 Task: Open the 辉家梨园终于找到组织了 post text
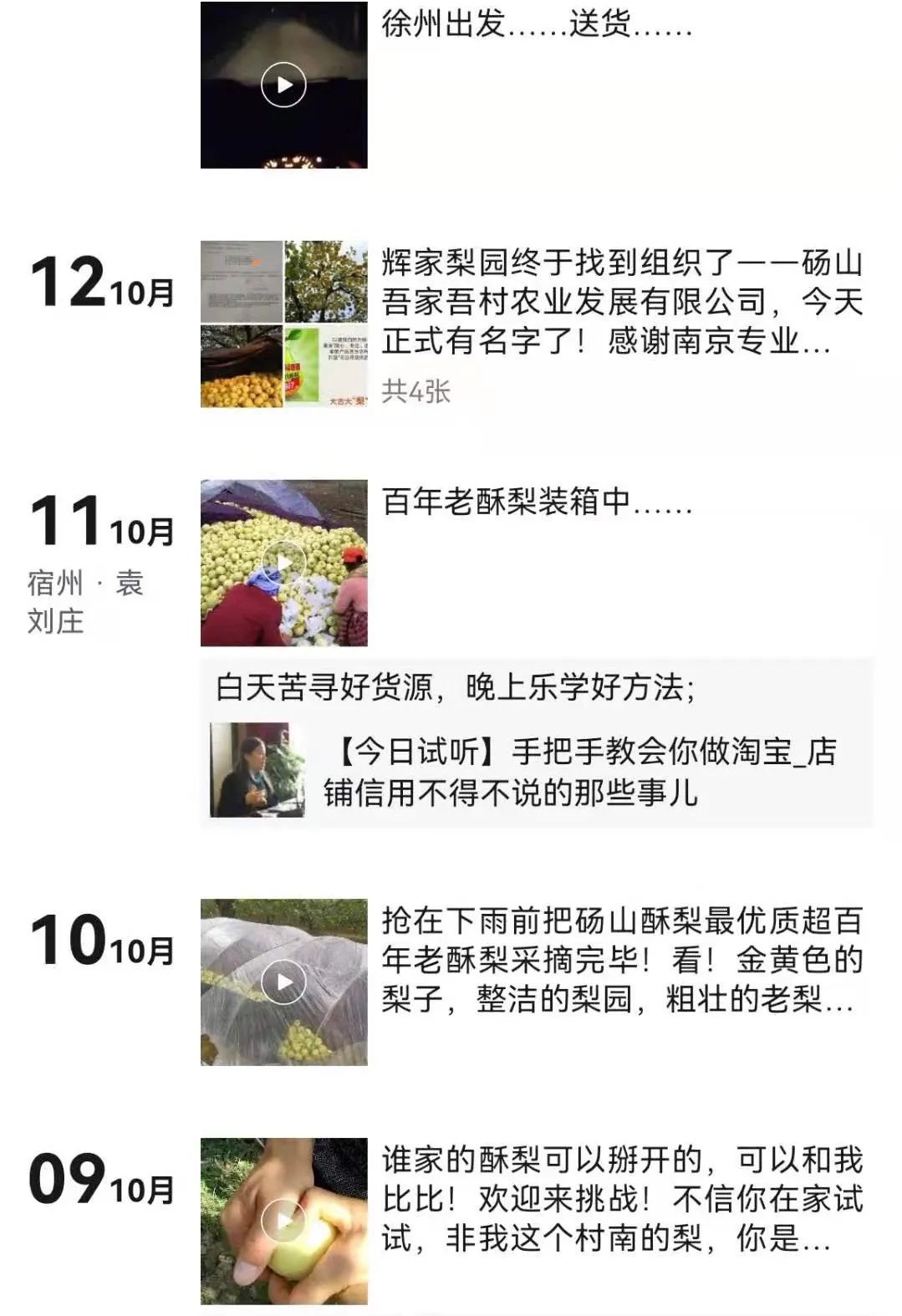point(623,302)
